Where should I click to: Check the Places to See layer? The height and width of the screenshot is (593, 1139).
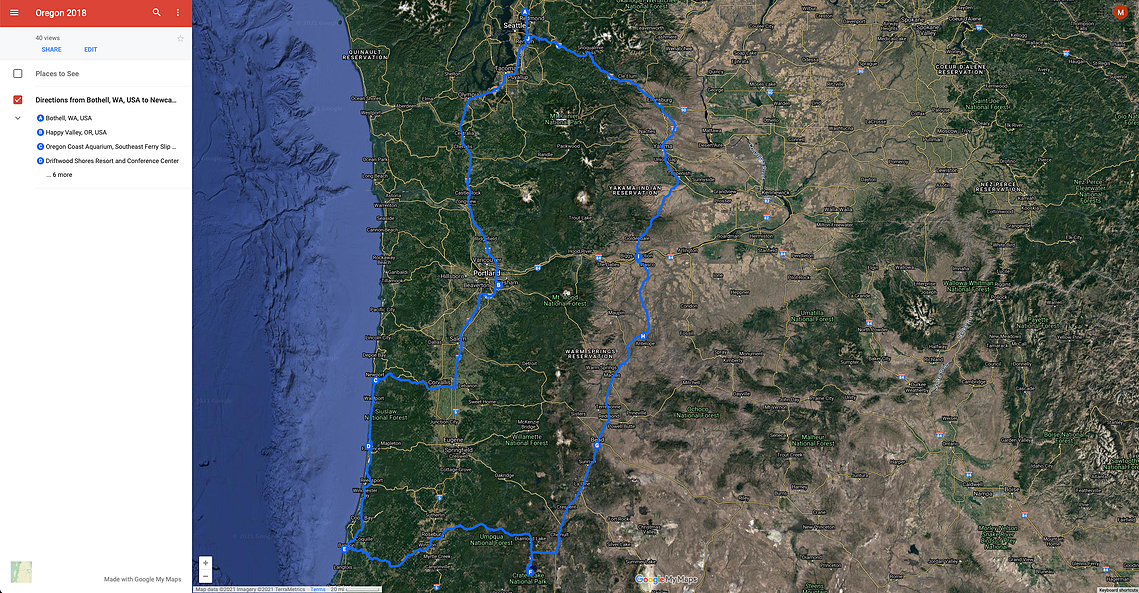click(x=18, y=74)
